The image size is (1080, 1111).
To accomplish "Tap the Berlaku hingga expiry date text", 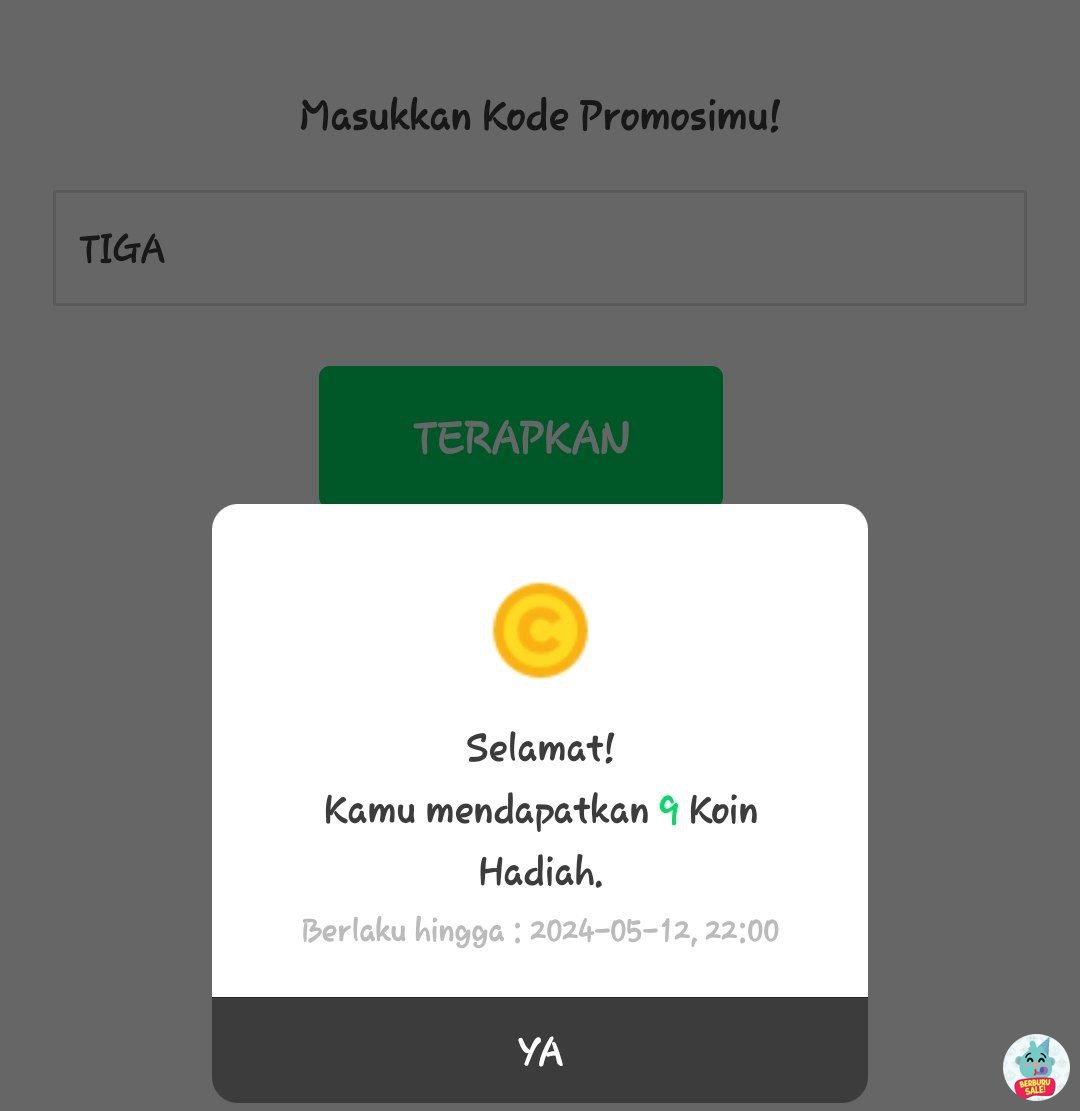I will pyautogui.click(x=540, y=930).
